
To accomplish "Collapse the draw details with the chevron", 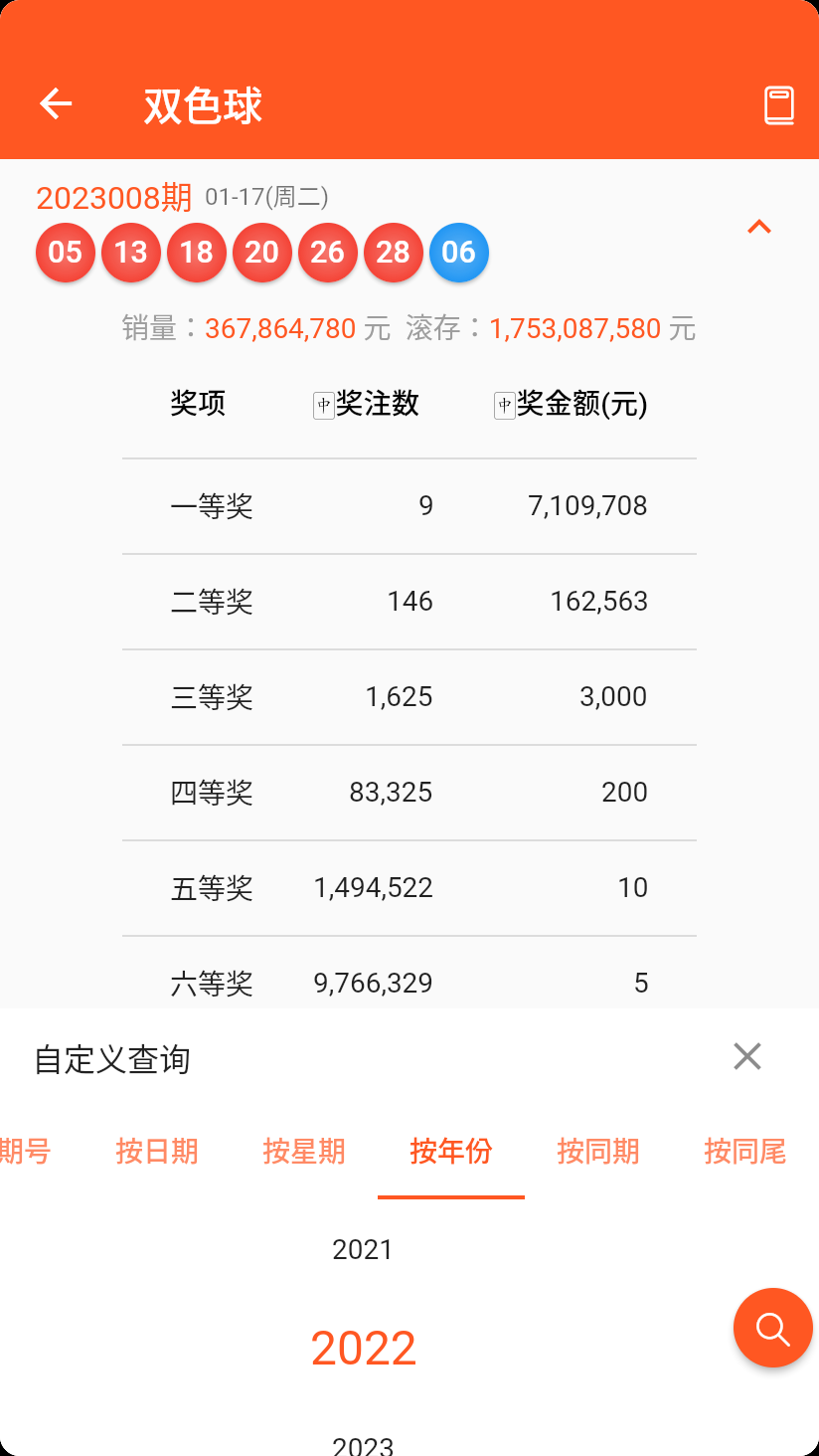I will (758, 227).
